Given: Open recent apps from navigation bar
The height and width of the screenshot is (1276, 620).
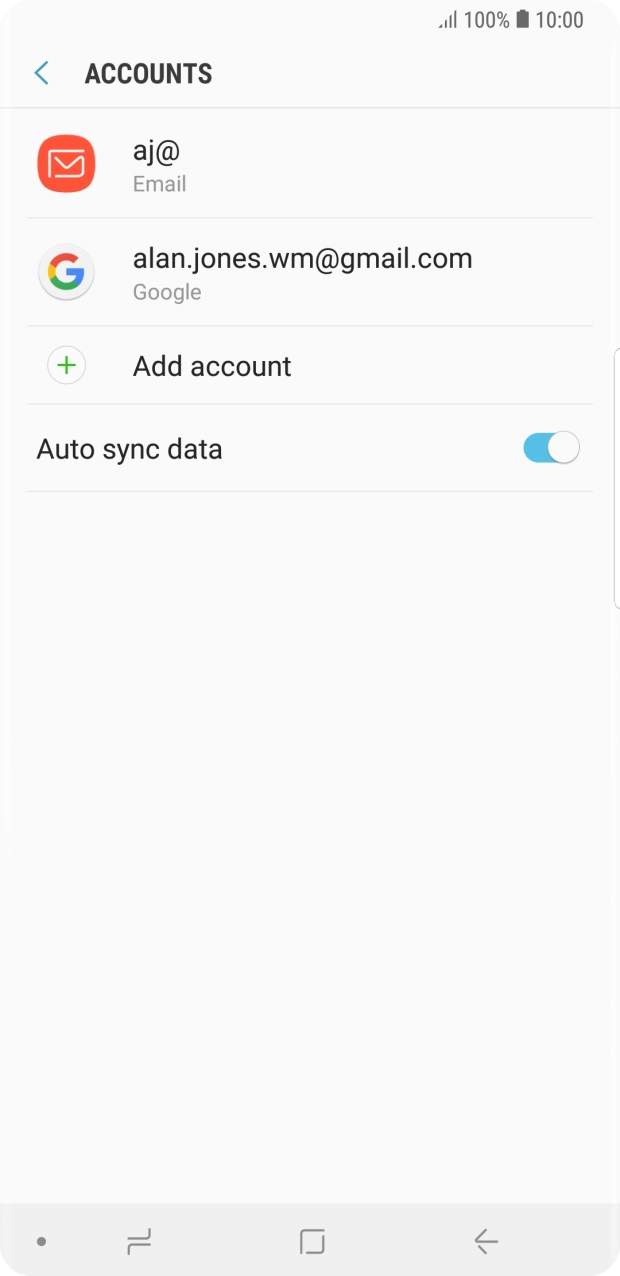Looking at the screenshot, I should [139, 1242].
